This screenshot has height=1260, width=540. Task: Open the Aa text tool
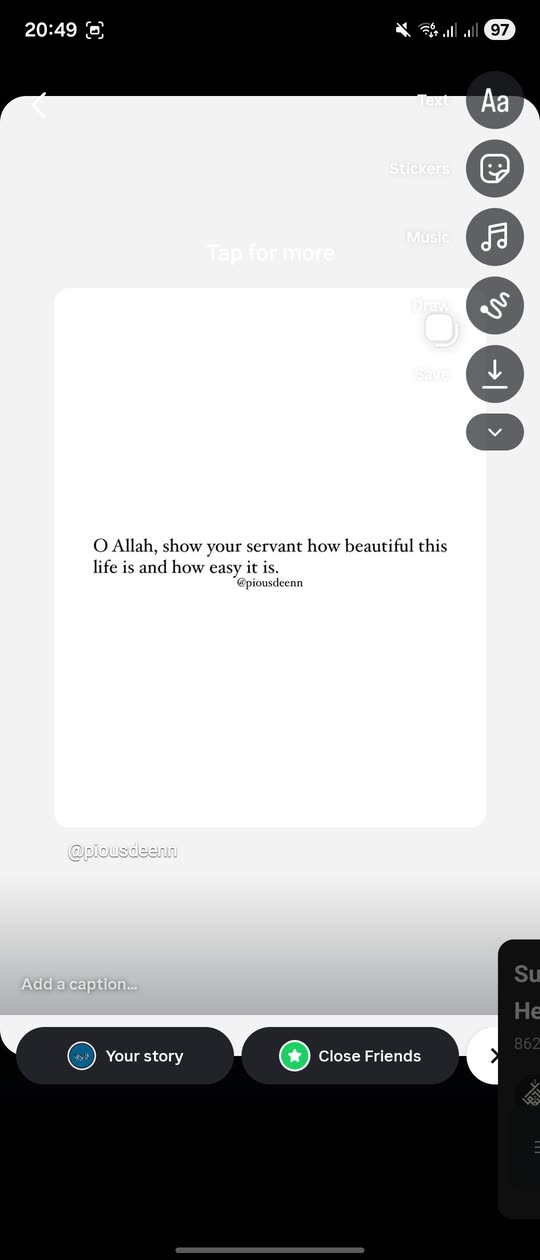coord(495,100)
